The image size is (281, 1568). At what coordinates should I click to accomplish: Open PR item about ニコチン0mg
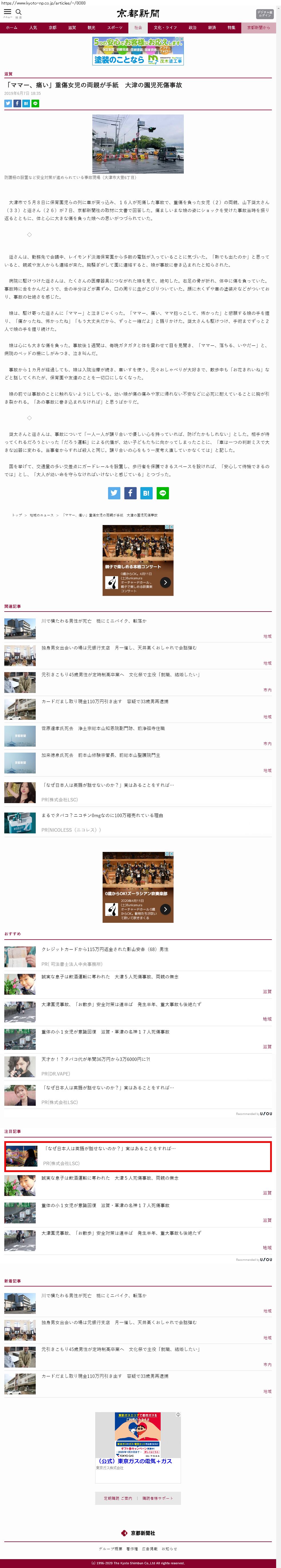click(102, 815)
